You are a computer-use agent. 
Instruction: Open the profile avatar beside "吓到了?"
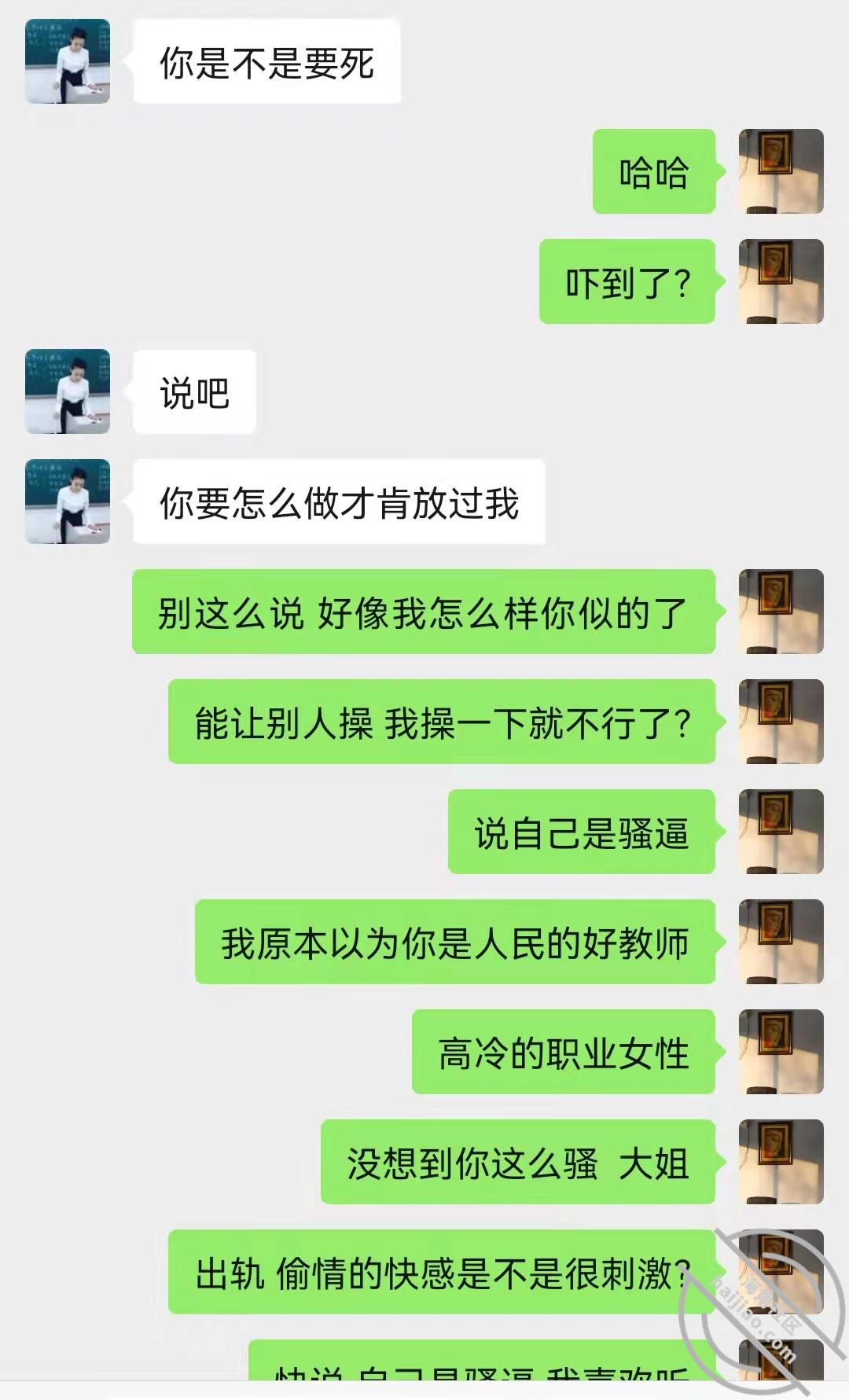click(781, 281)
